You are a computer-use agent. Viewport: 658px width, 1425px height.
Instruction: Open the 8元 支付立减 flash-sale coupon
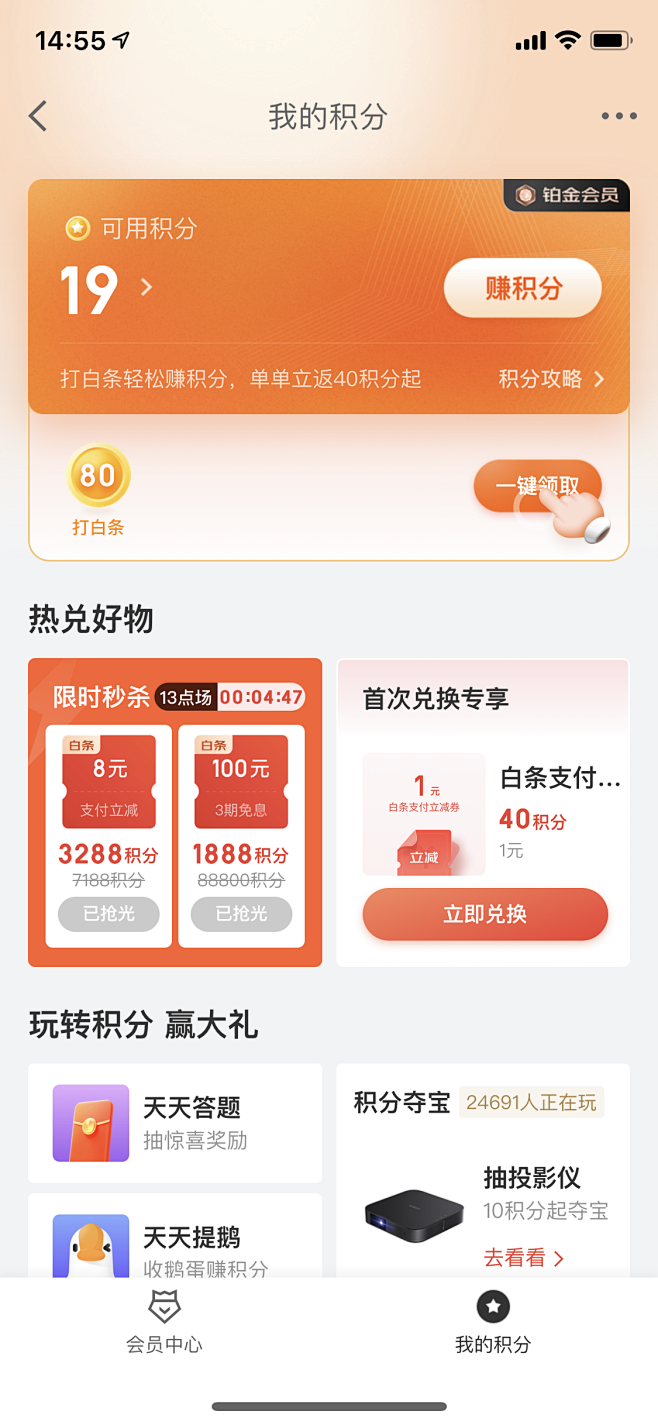109,783
